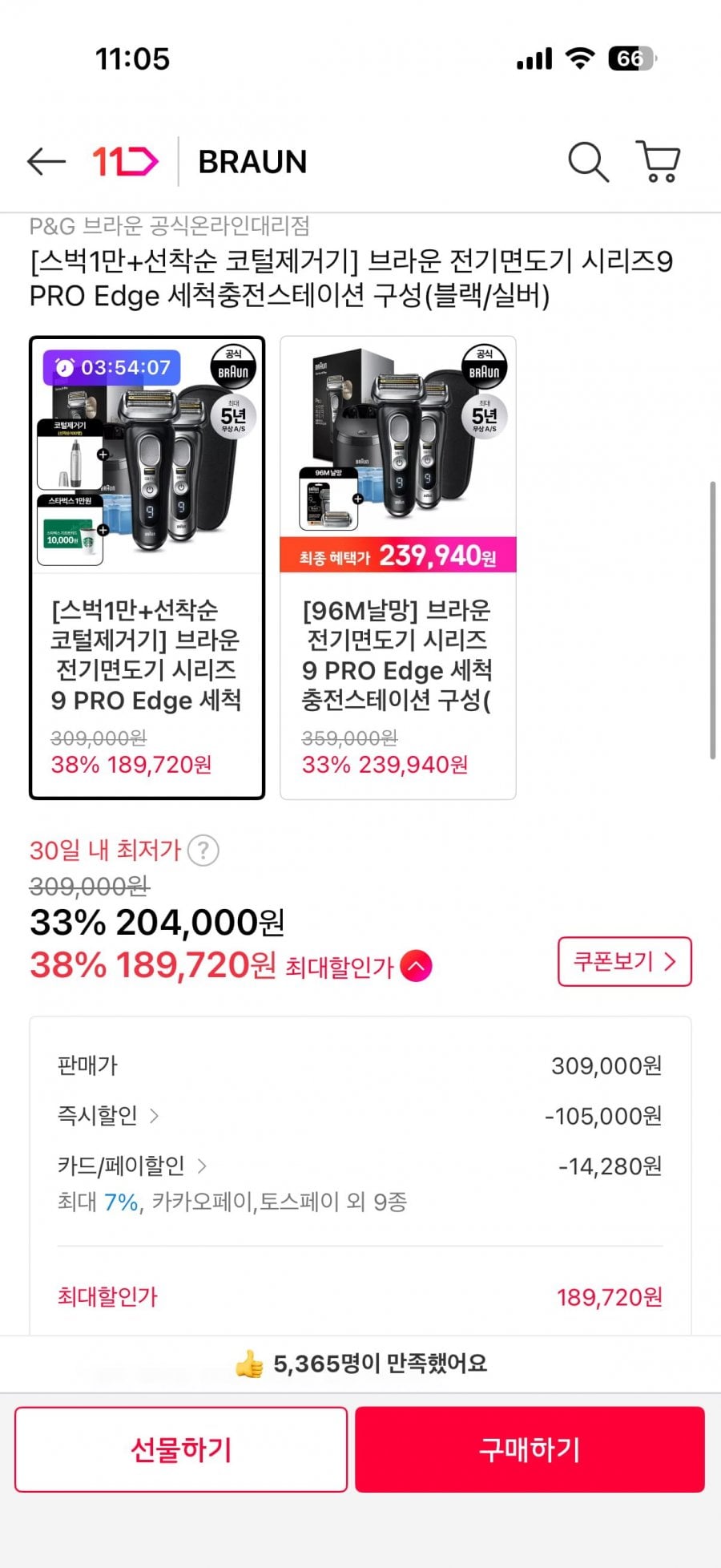
Task: Go back using the arrow icon
Action: point(46,161)
